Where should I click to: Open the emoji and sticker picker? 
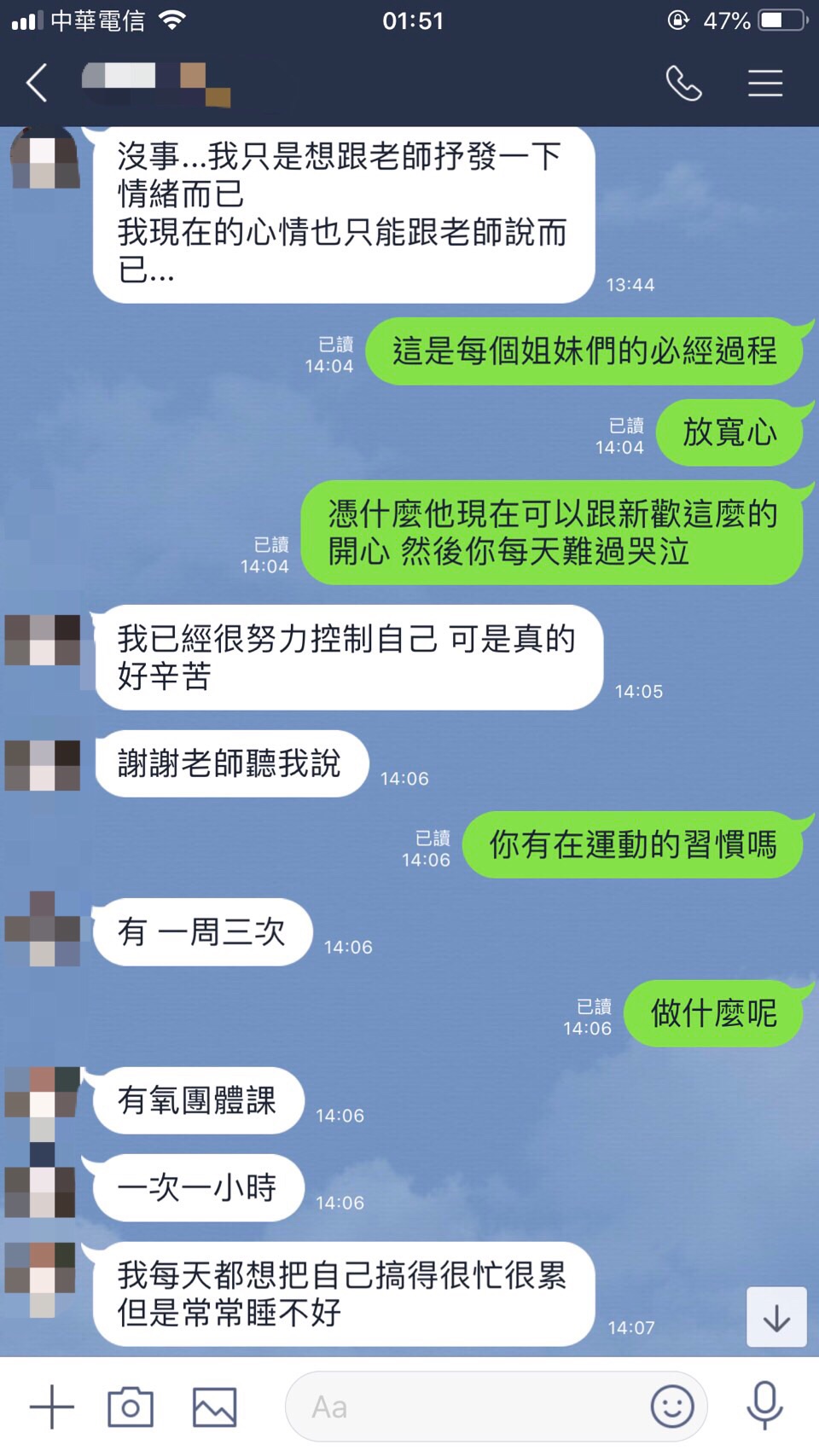[672, 1407]
